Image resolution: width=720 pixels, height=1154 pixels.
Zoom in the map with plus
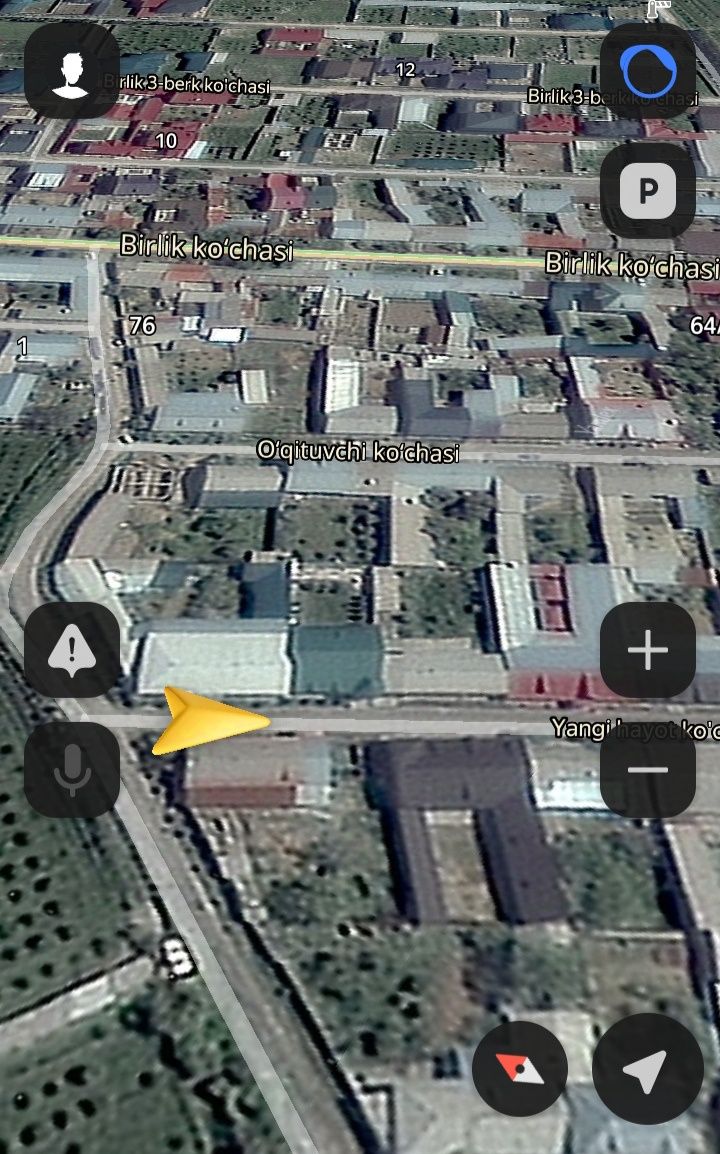tap(647, 650)
